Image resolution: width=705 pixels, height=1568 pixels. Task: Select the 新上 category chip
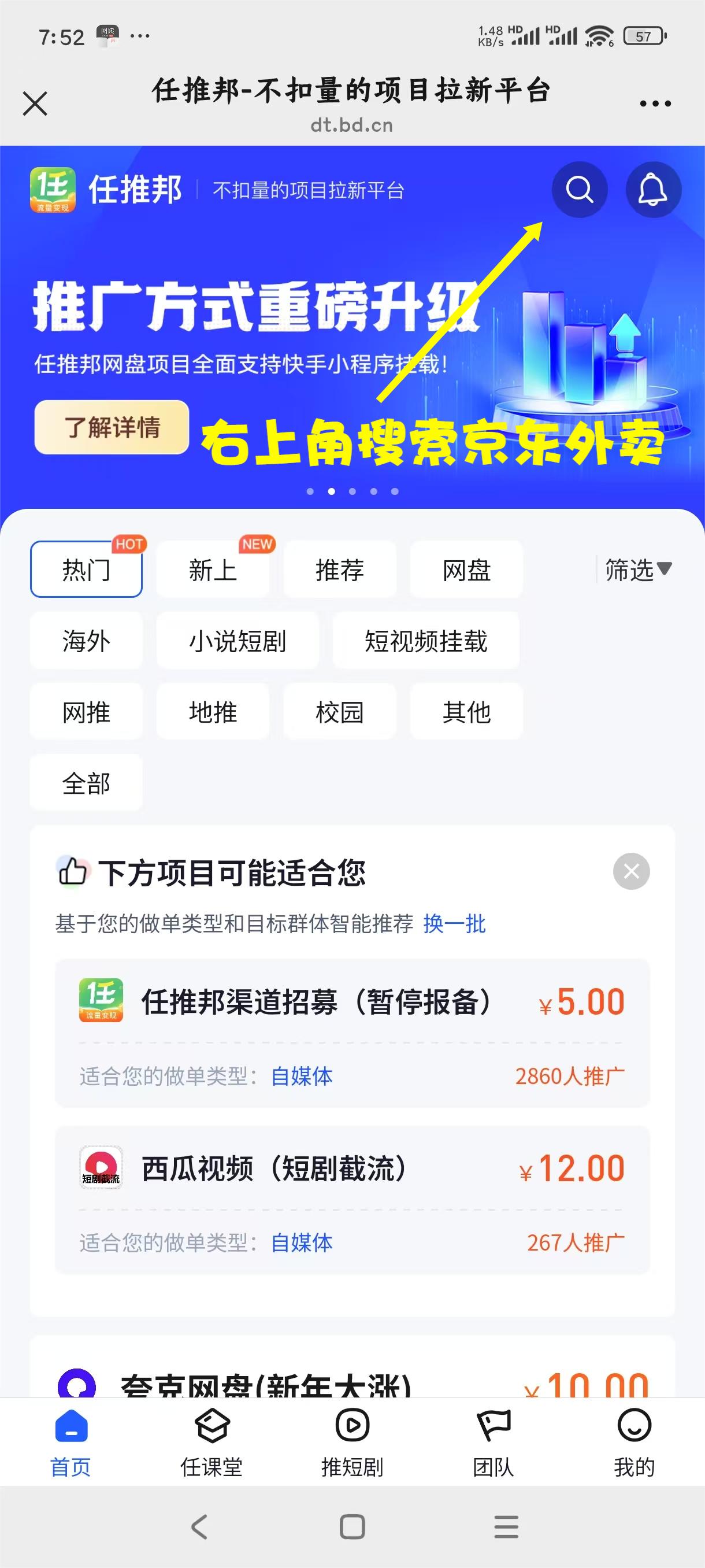(x=213, y=569)
